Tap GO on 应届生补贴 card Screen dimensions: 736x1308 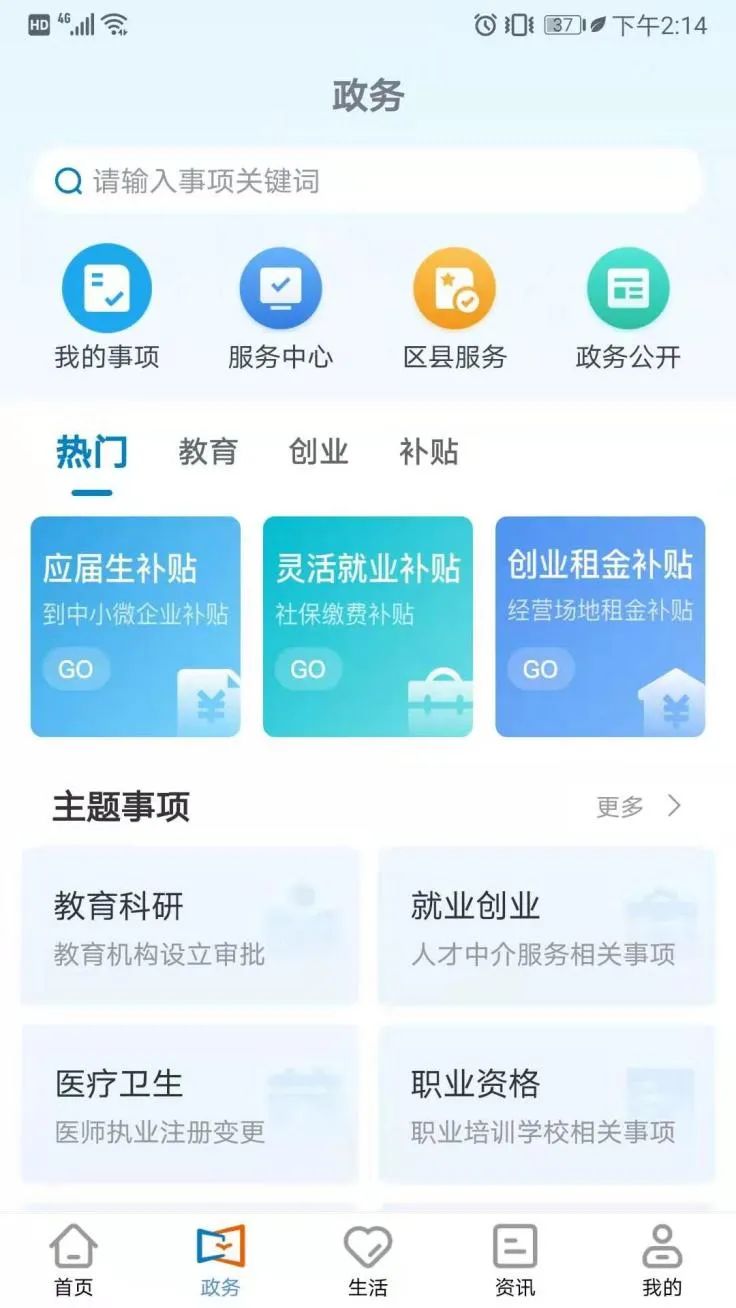coord(75,669)
